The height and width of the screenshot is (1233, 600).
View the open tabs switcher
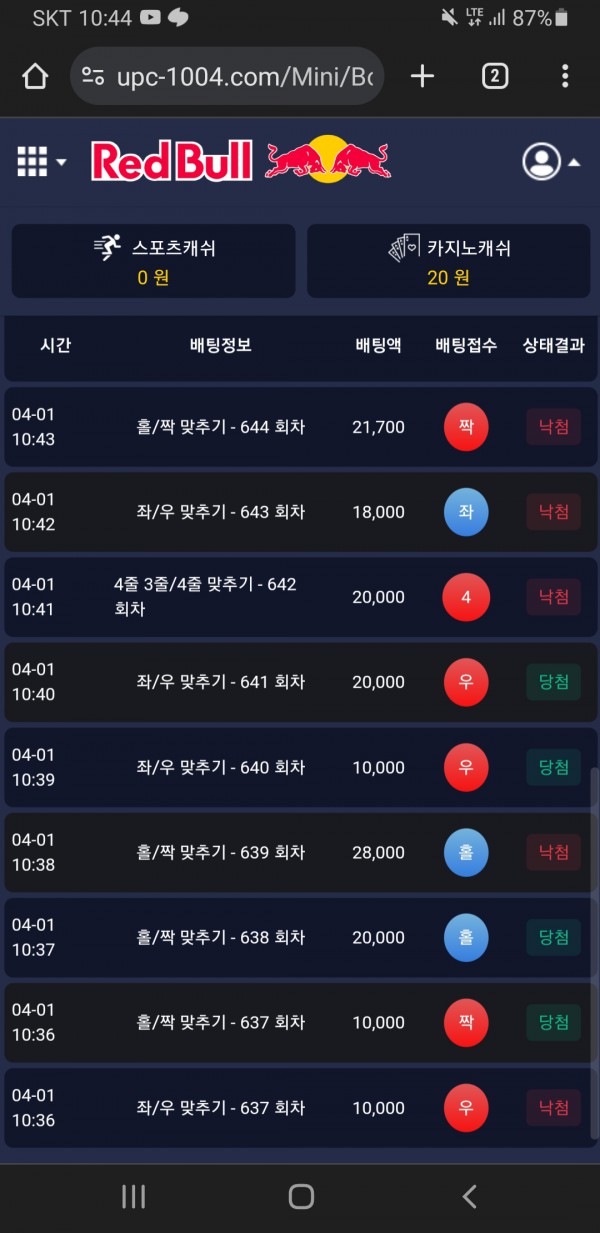(x=495, y=77)
